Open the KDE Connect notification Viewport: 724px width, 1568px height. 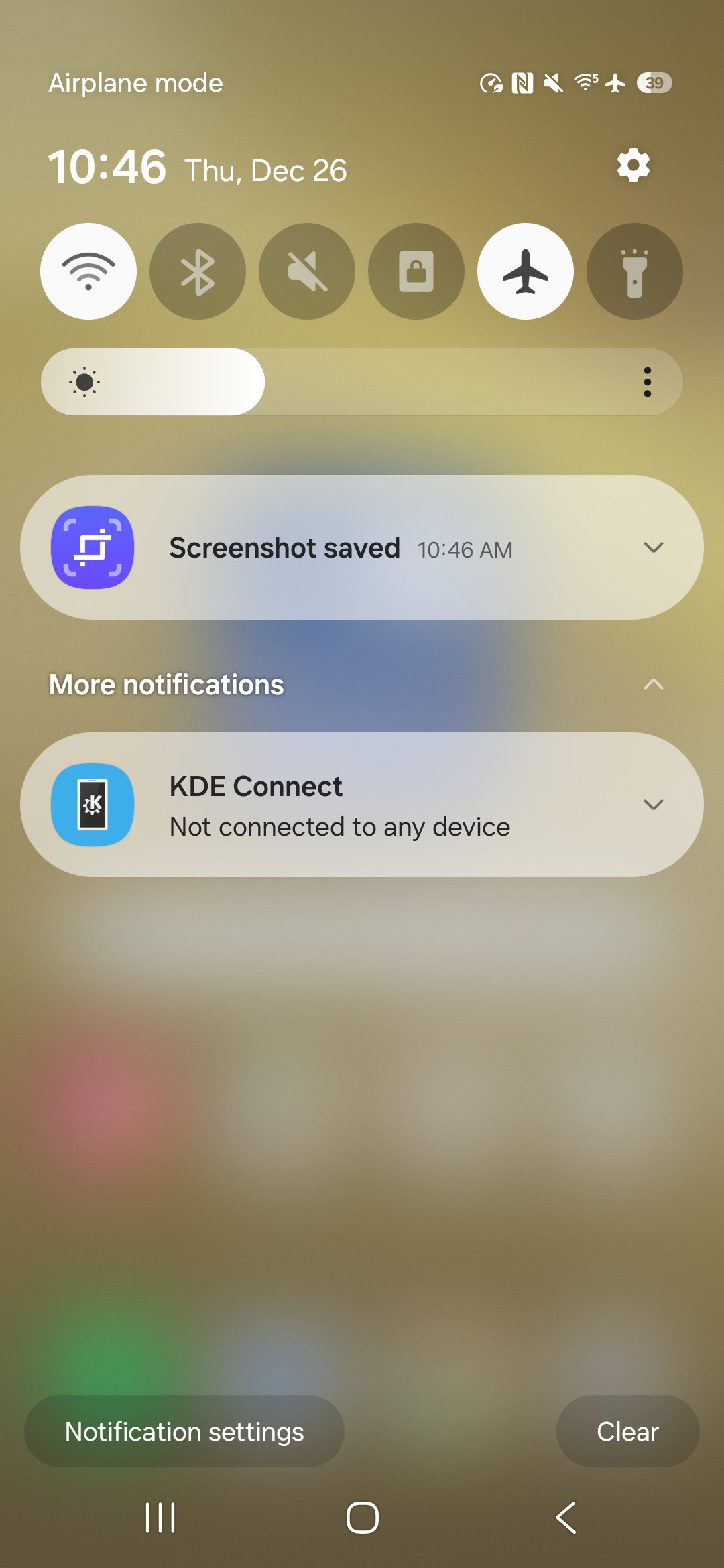point(335,805)
